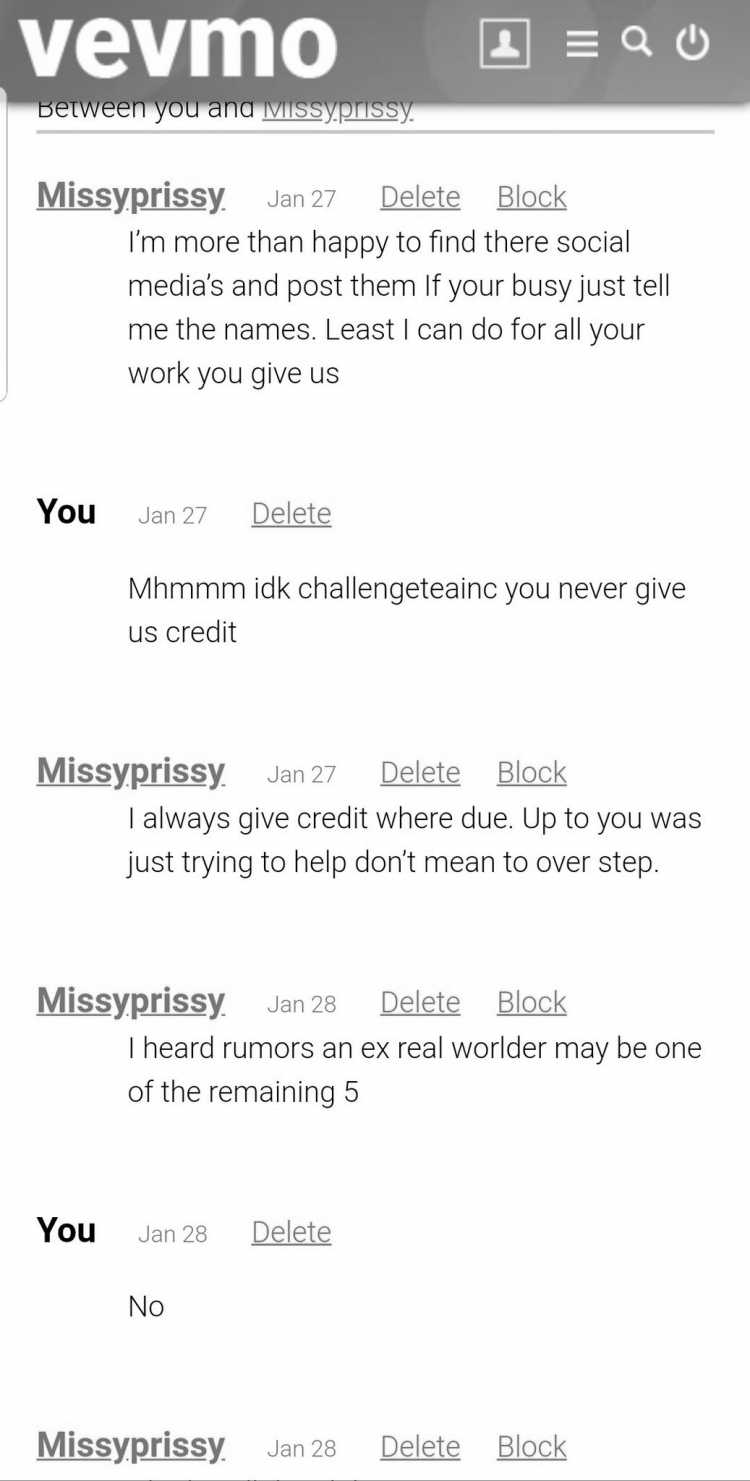Open the profile icon in header

505,43
